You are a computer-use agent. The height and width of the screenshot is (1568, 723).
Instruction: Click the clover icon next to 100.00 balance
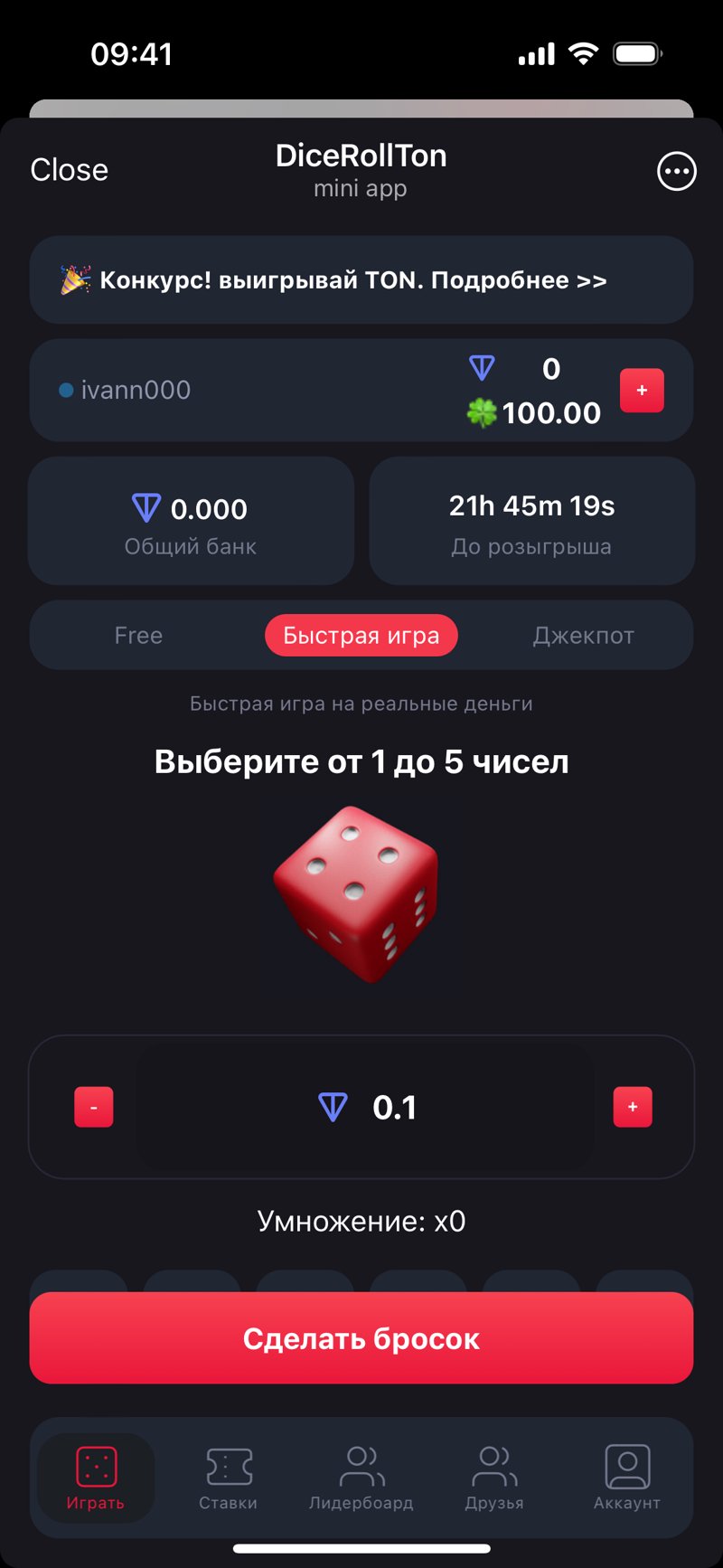tap(485, 412)
